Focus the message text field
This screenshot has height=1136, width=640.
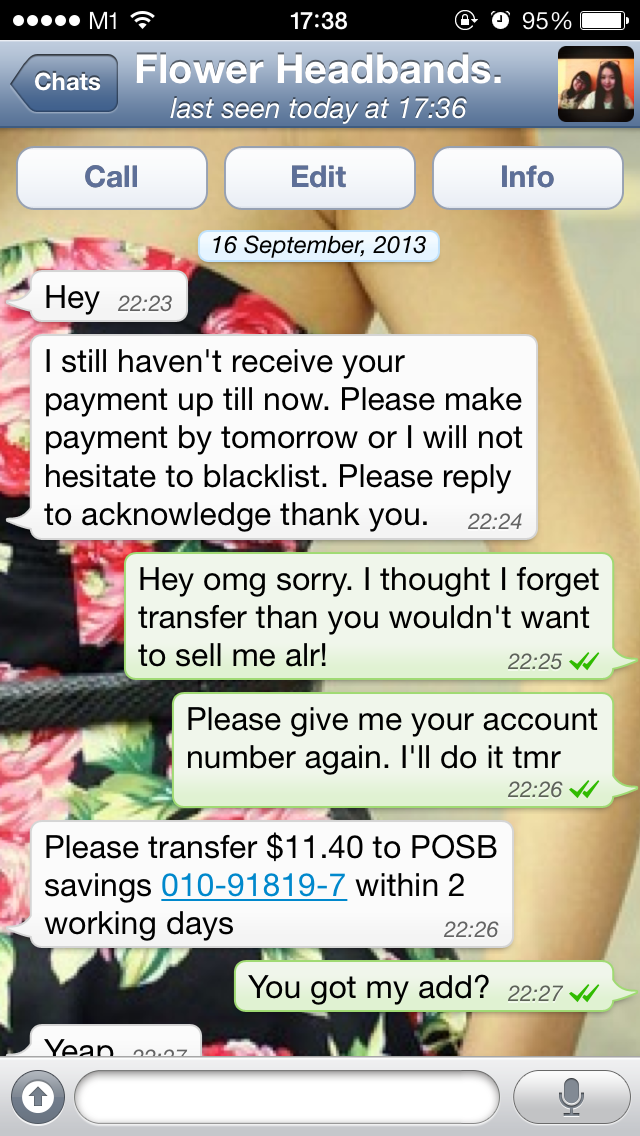pyautogui.click(x=287, y=1097)
